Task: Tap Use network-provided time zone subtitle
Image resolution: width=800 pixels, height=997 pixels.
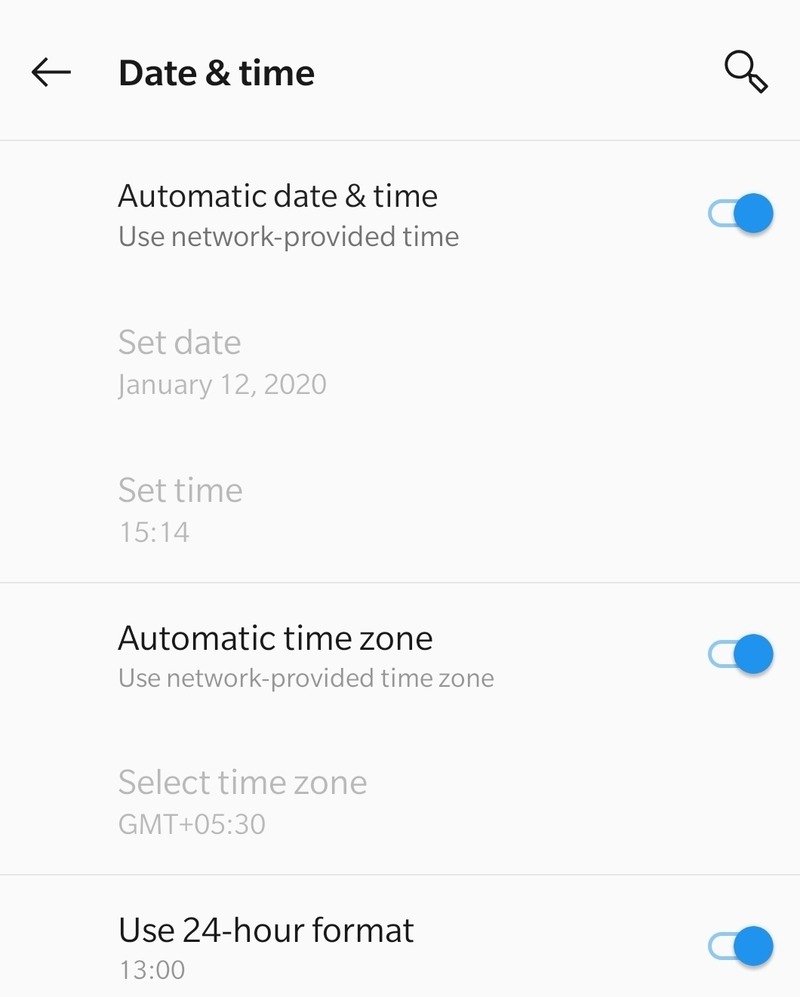Action: point(306,677)
